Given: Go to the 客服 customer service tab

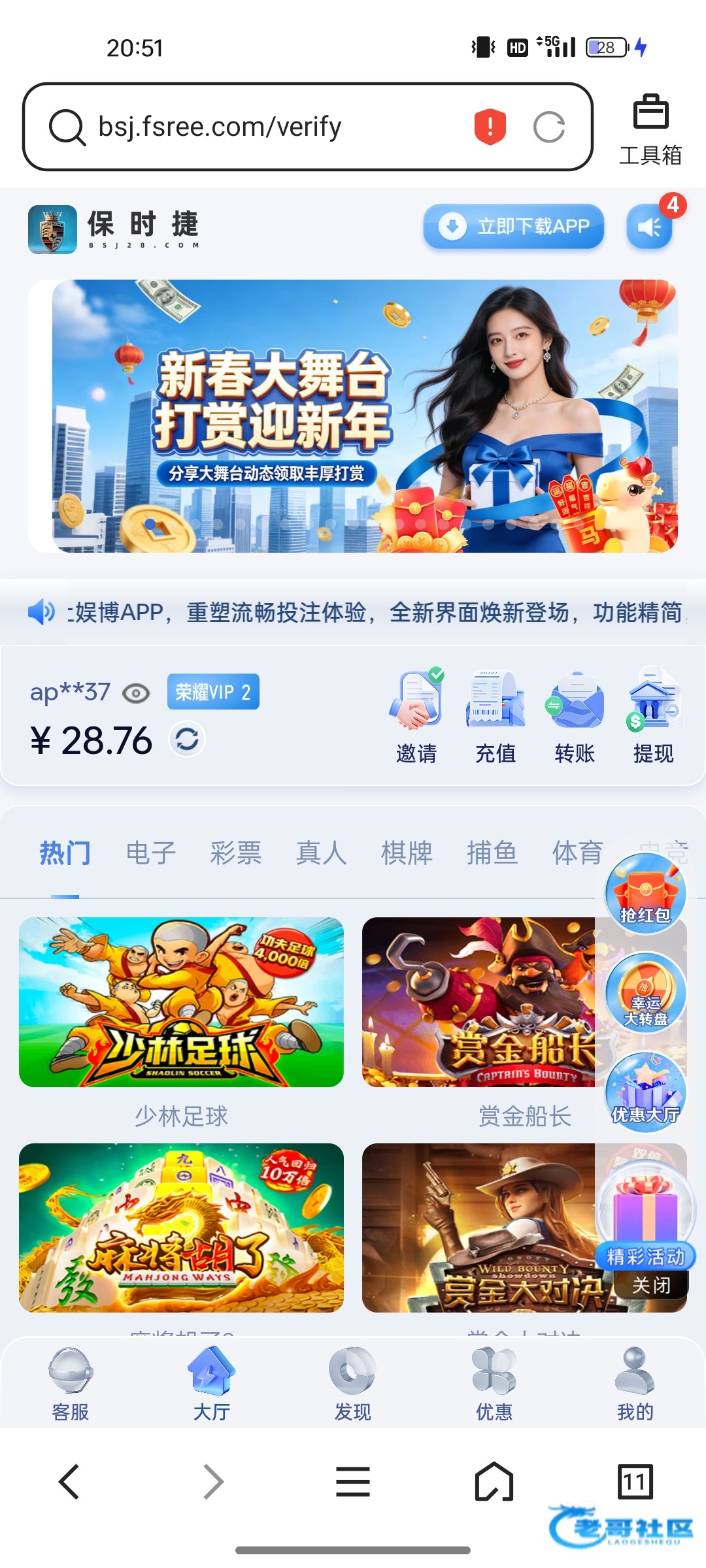Looking at the screenshot, I should coord(71,1384).
